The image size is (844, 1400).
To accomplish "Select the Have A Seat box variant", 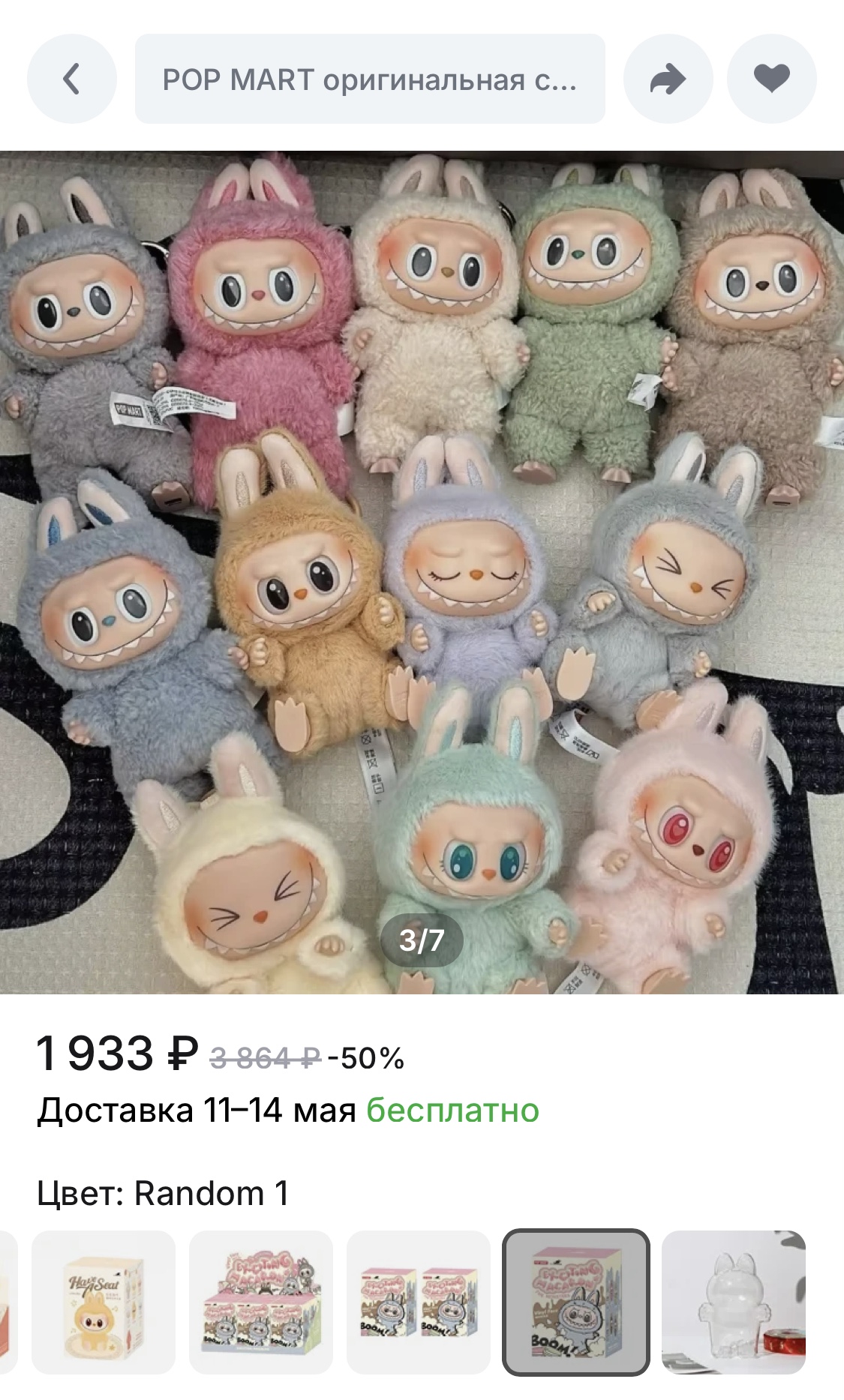I will point(104,1303).
